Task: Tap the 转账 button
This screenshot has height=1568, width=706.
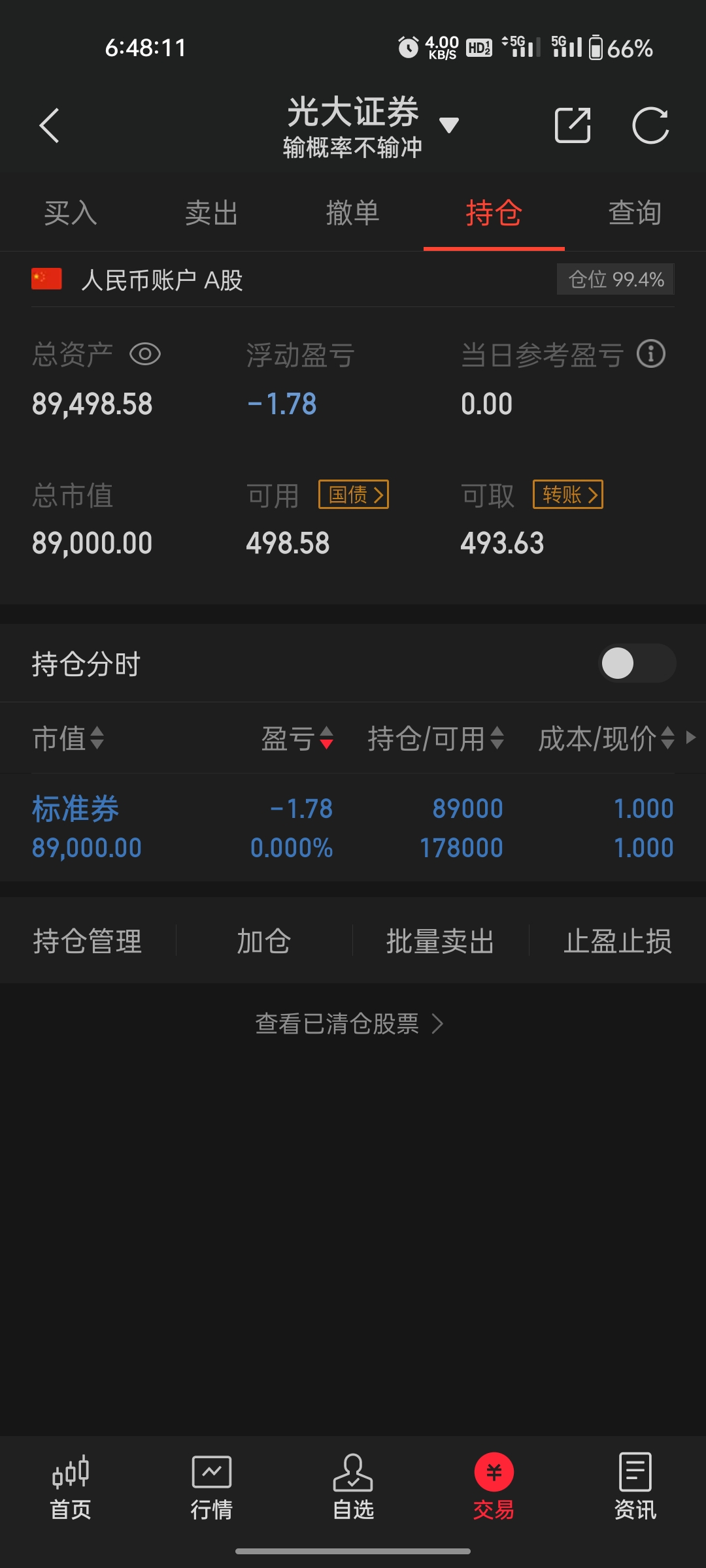Action: tap(568, 495)
